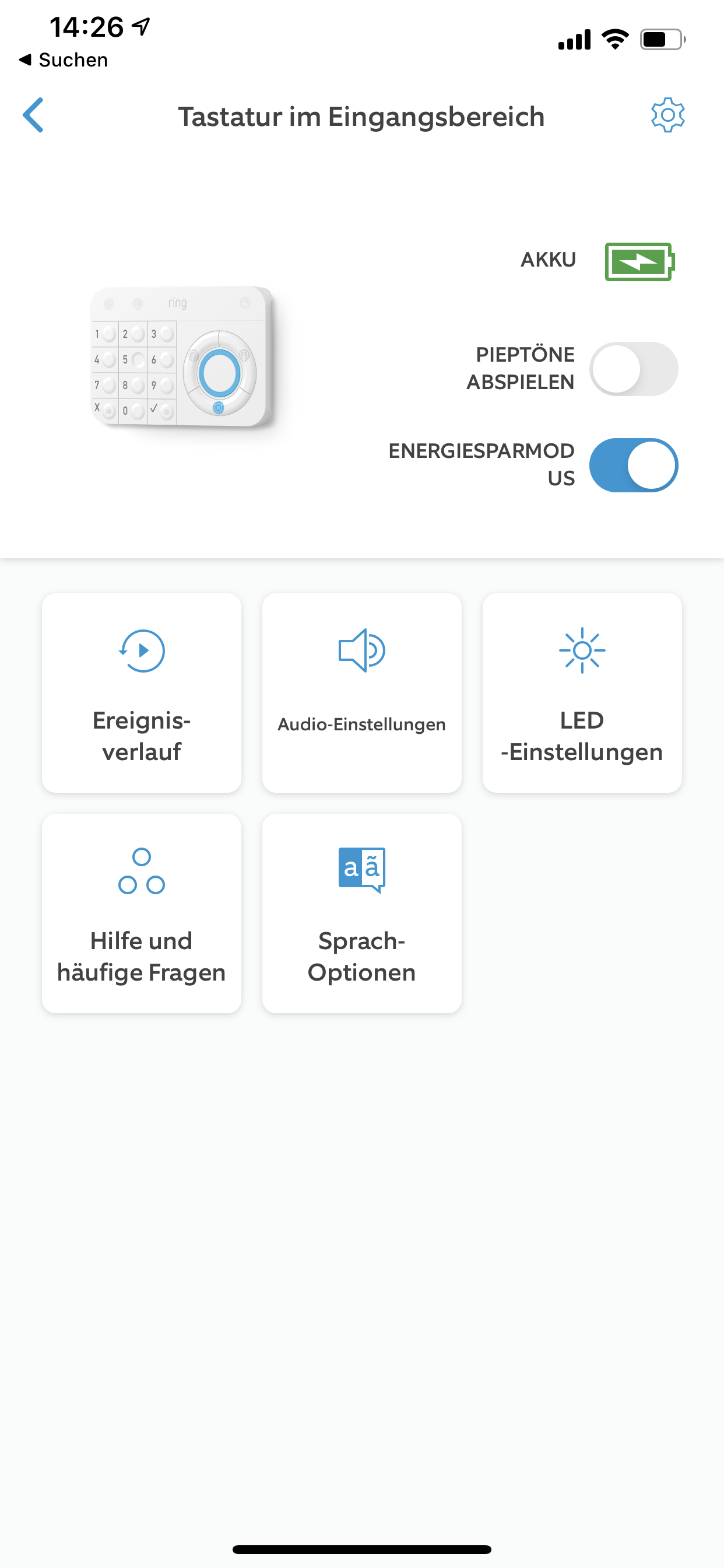
Task: Go back using the blue back arrow
Action: click(x=33, y=115)
